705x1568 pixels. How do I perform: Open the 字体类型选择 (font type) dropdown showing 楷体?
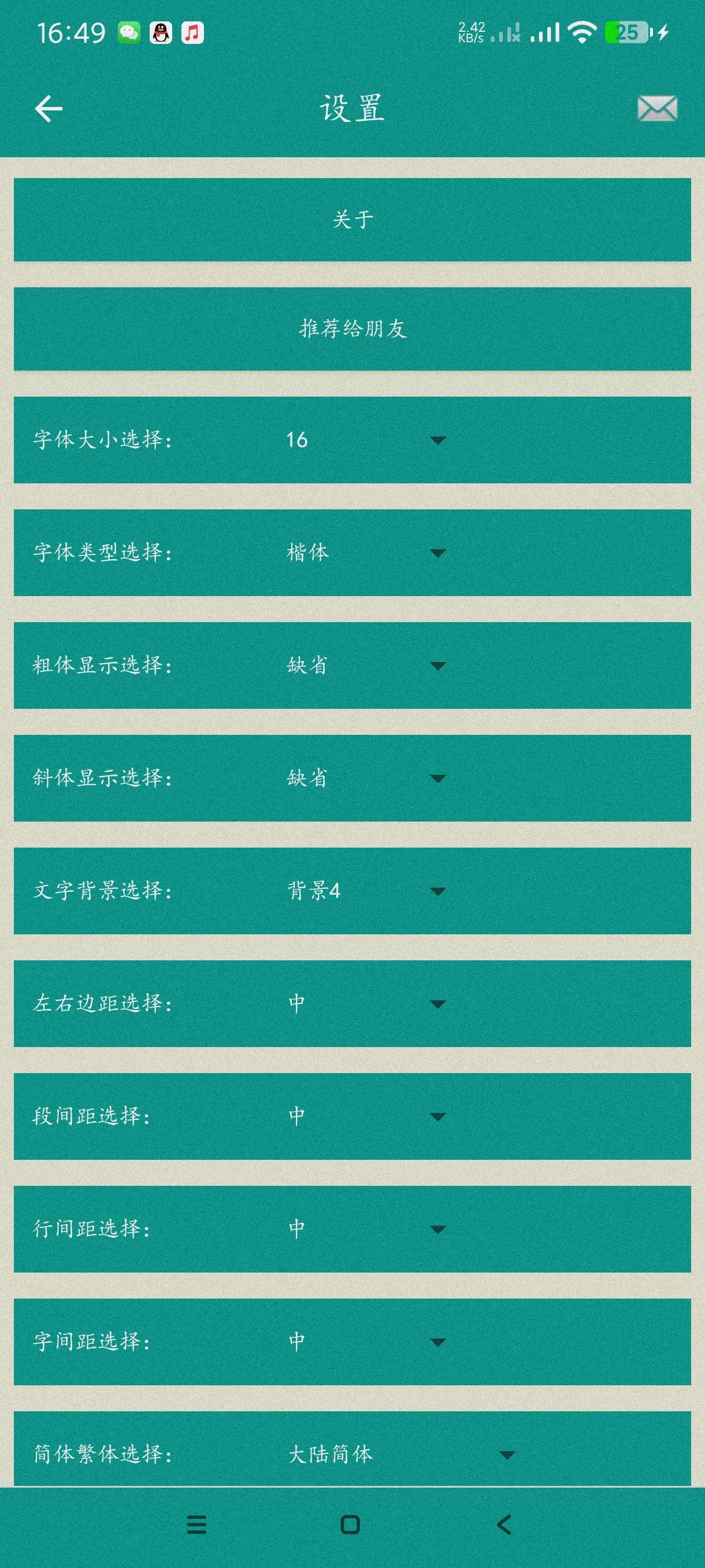(365, 553)
